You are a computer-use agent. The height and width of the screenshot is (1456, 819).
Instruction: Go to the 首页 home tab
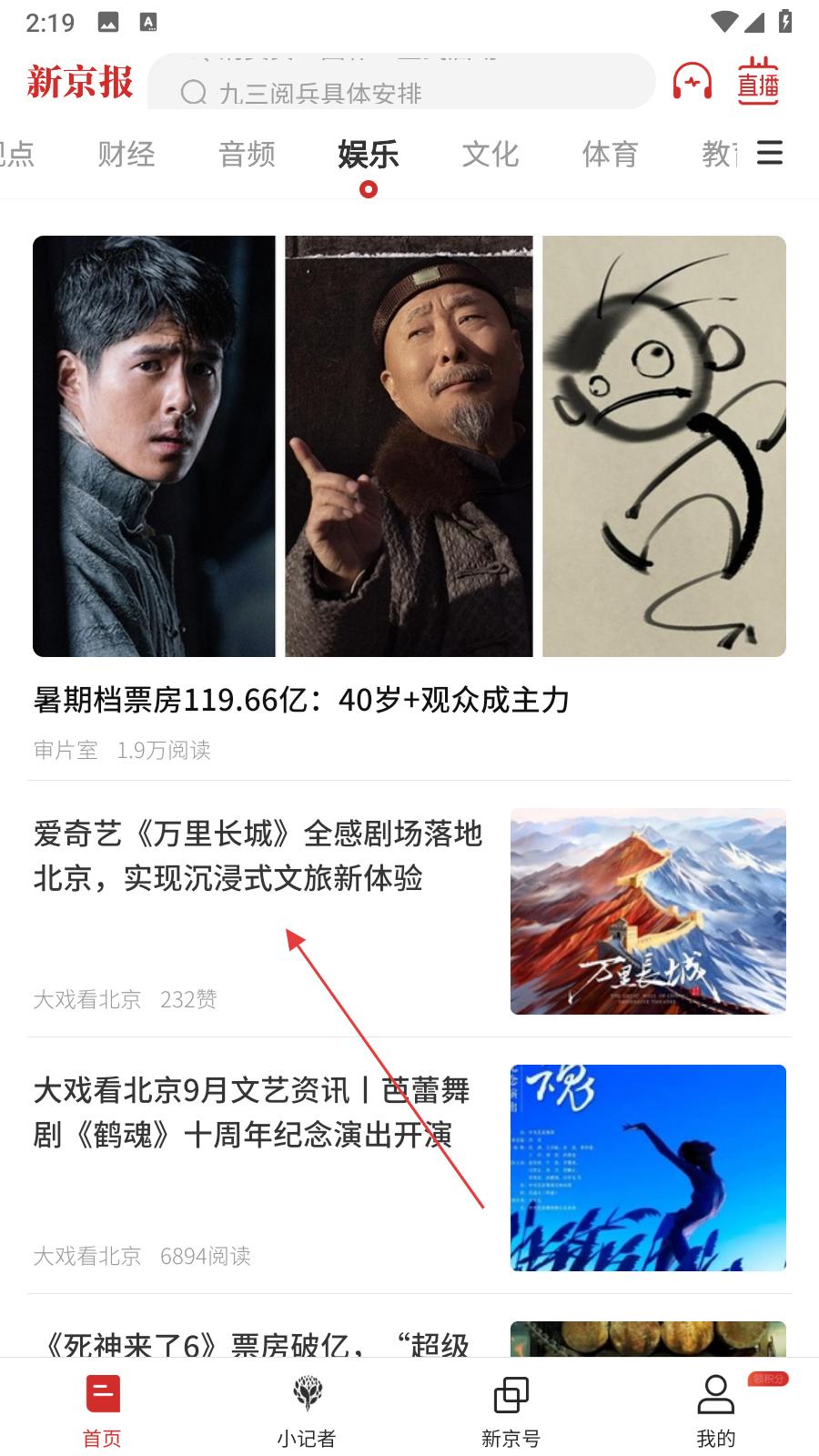tap(102, 1409)
